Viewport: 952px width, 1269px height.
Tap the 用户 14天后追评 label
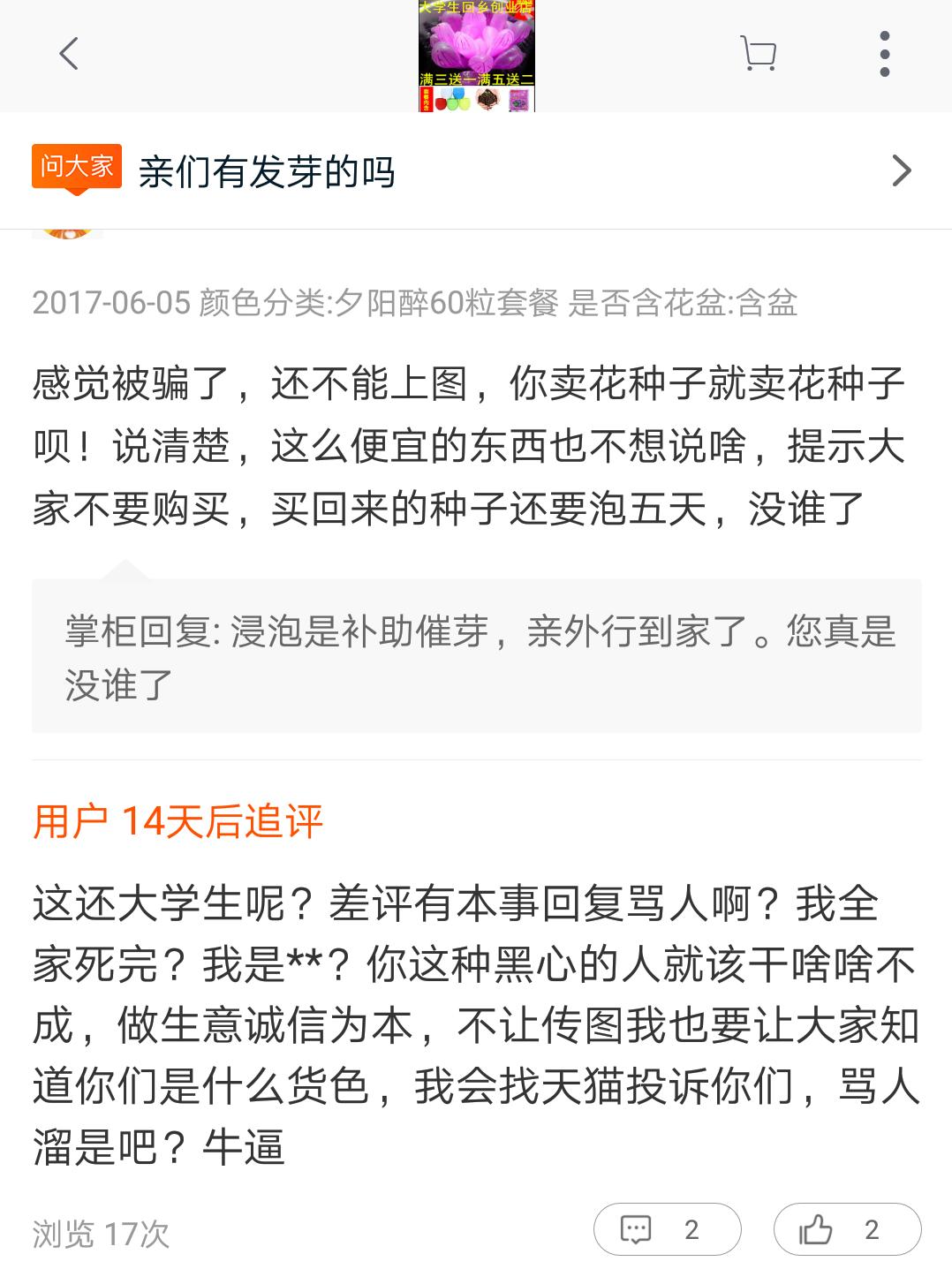coord(177,821)
